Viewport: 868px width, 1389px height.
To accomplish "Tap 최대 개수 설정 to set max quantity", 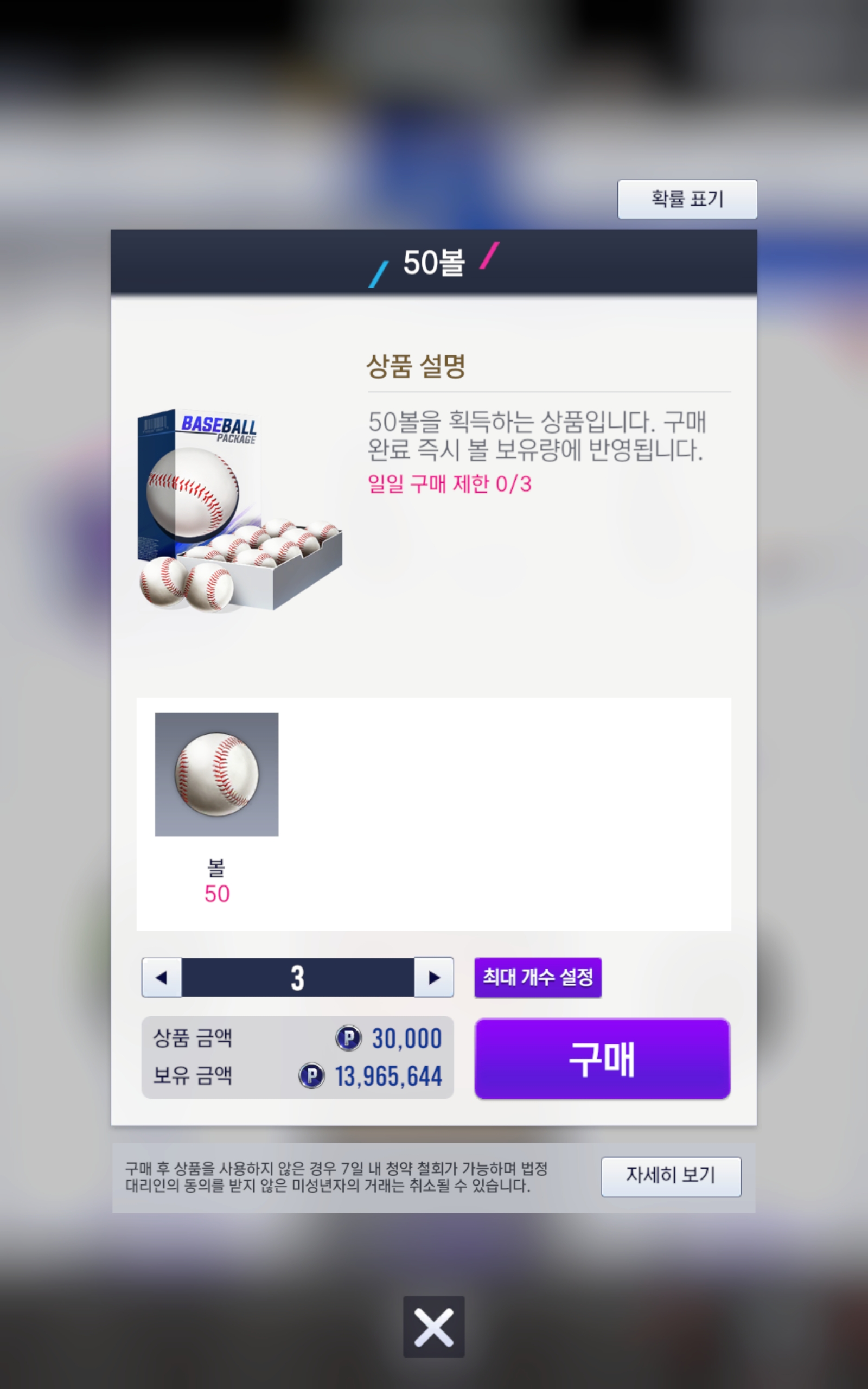I will point(537,977).
